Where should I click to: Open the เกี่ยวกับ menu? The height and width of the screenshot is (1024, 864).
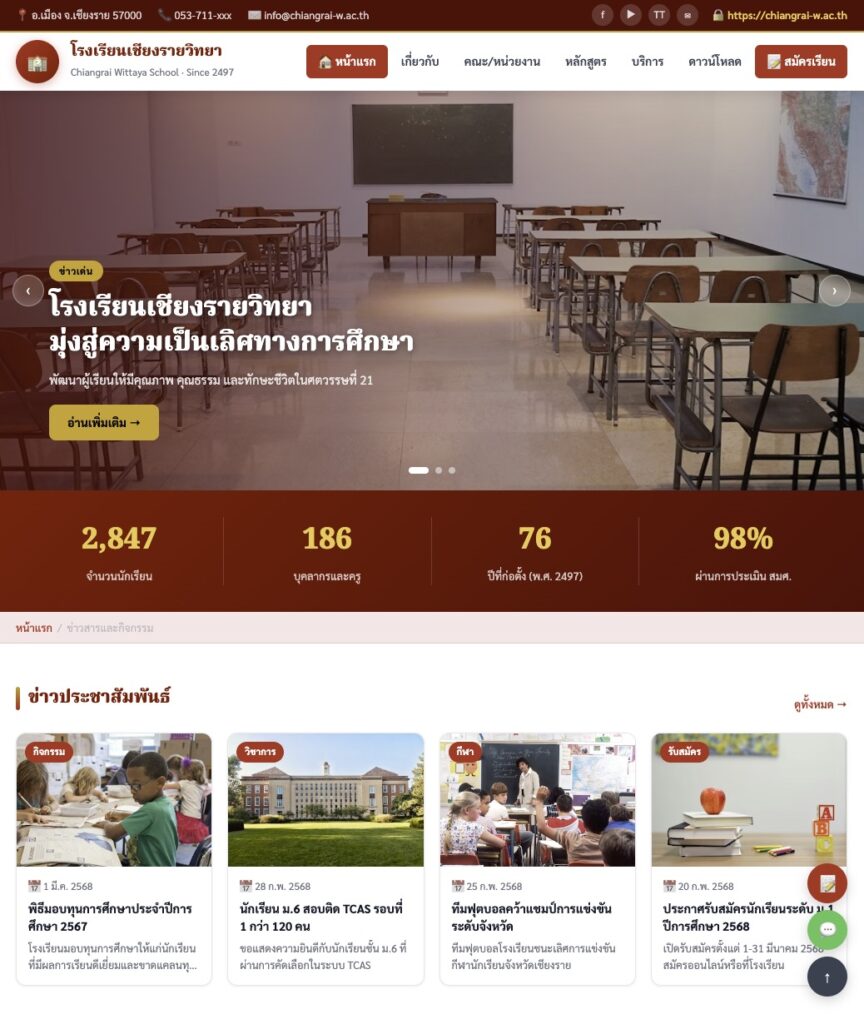[x=420, y=62]
